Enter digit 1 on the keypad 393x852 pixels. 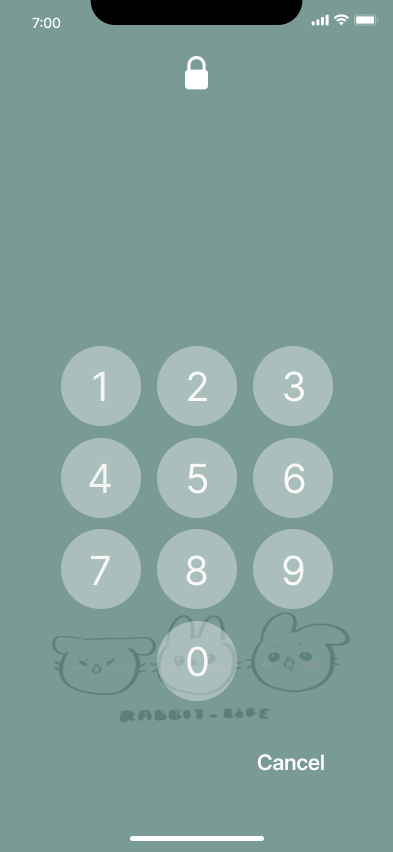click(101, 386)
